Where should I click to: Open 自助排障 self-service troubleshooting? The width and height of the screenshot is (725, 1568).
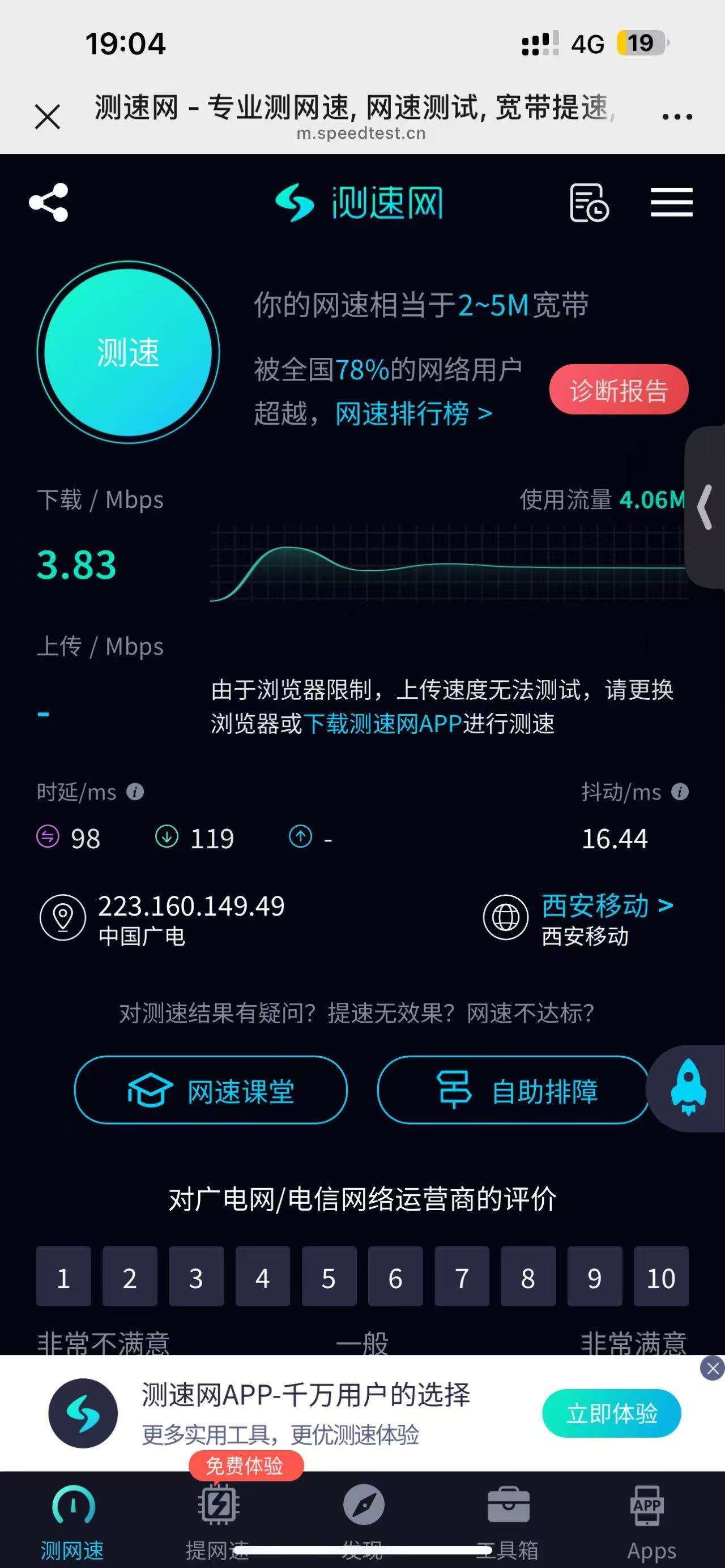(x=514, y=1090)
